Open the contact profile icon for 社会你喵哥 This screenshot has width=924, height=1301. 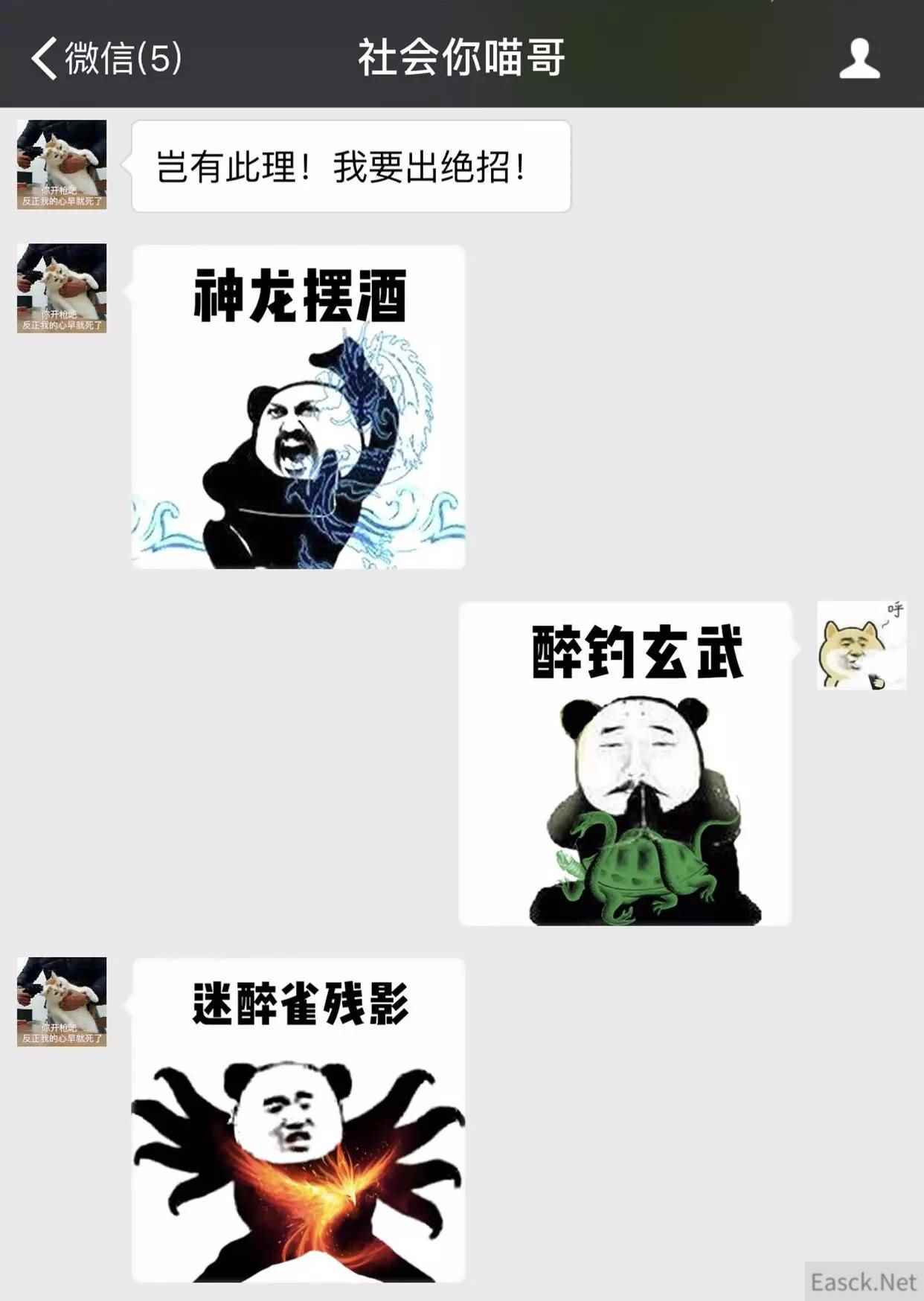tap(859, 58)
